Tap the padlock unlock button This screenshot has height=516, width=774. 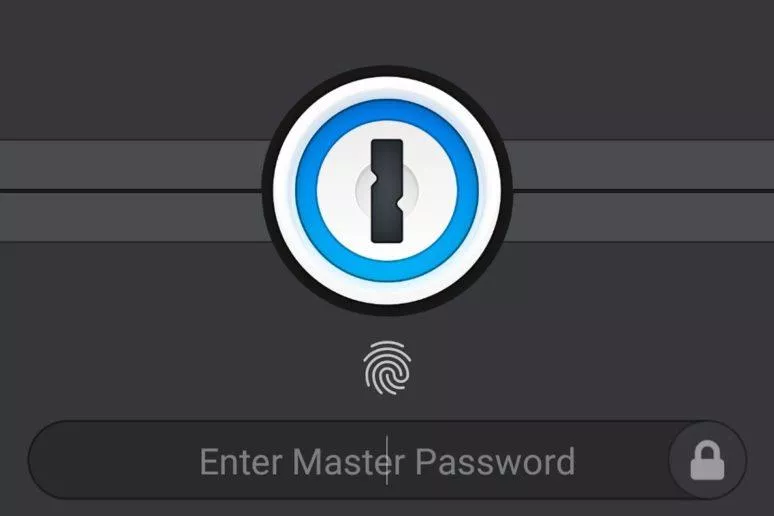tap(707, 461)
